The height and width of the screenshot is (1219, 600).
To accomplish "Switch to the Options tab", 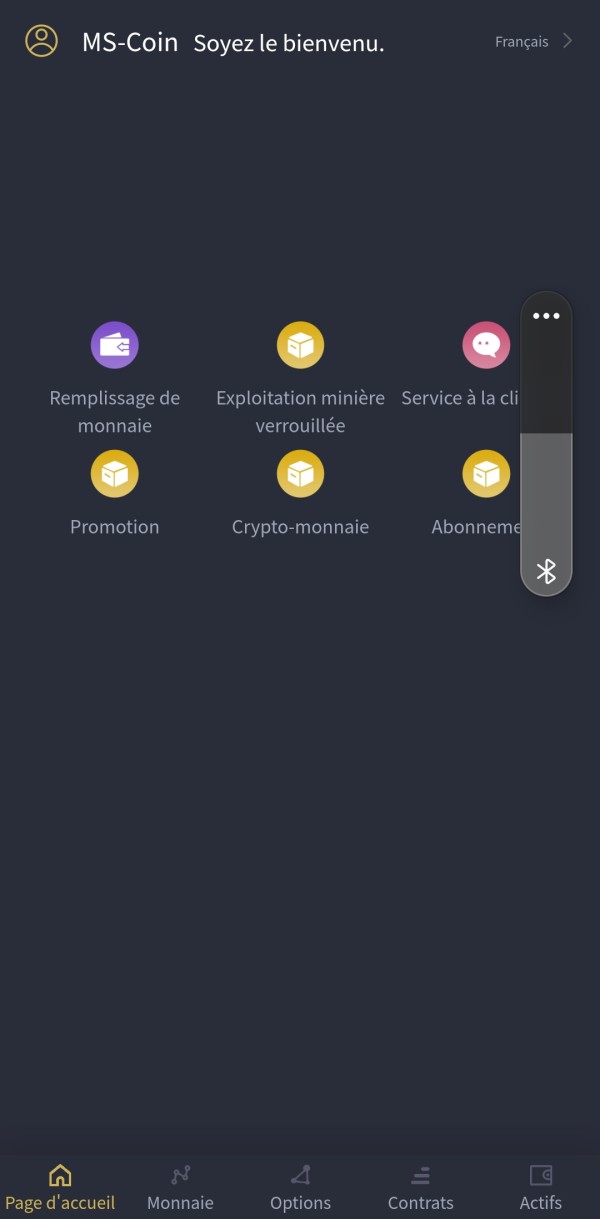I will (x=300, y=1188).
